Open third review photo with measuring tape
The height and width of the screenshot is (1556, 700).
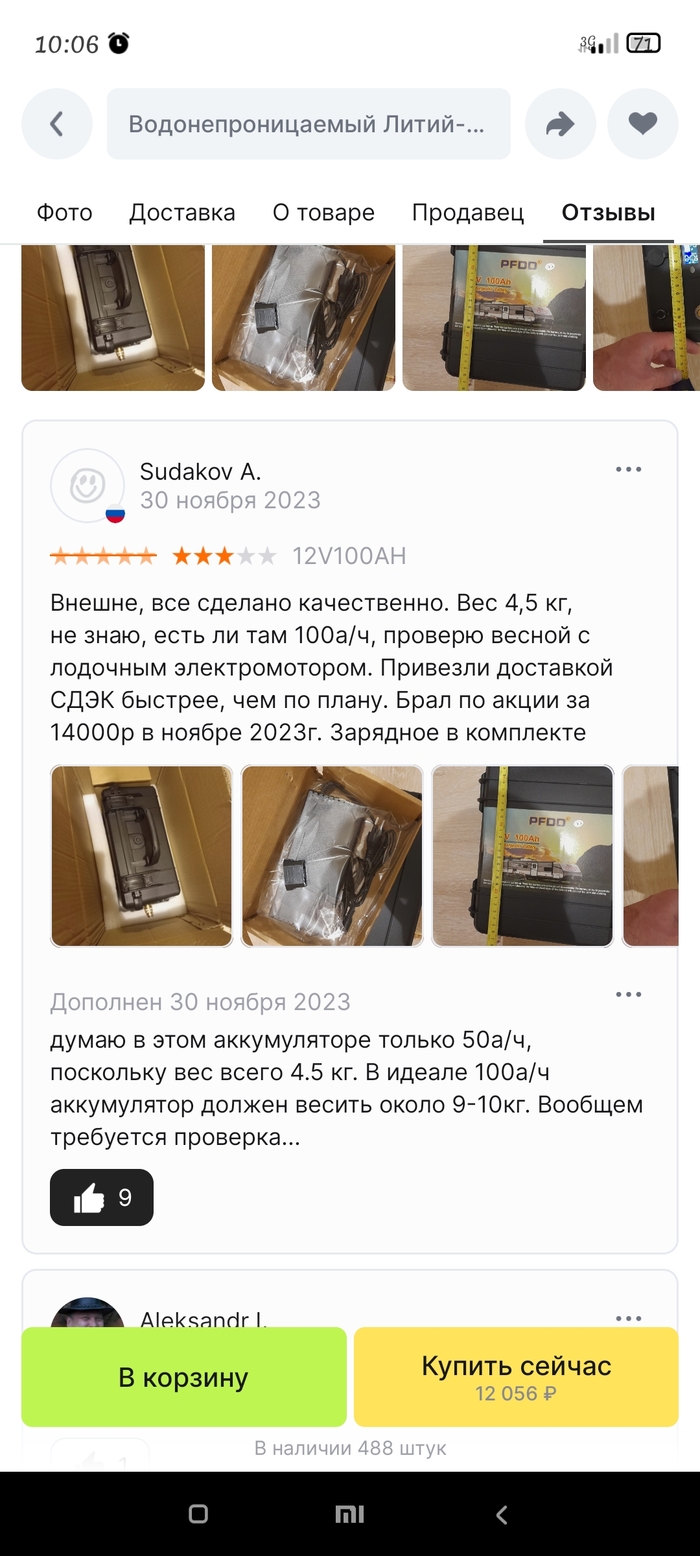tap(522, 855)
